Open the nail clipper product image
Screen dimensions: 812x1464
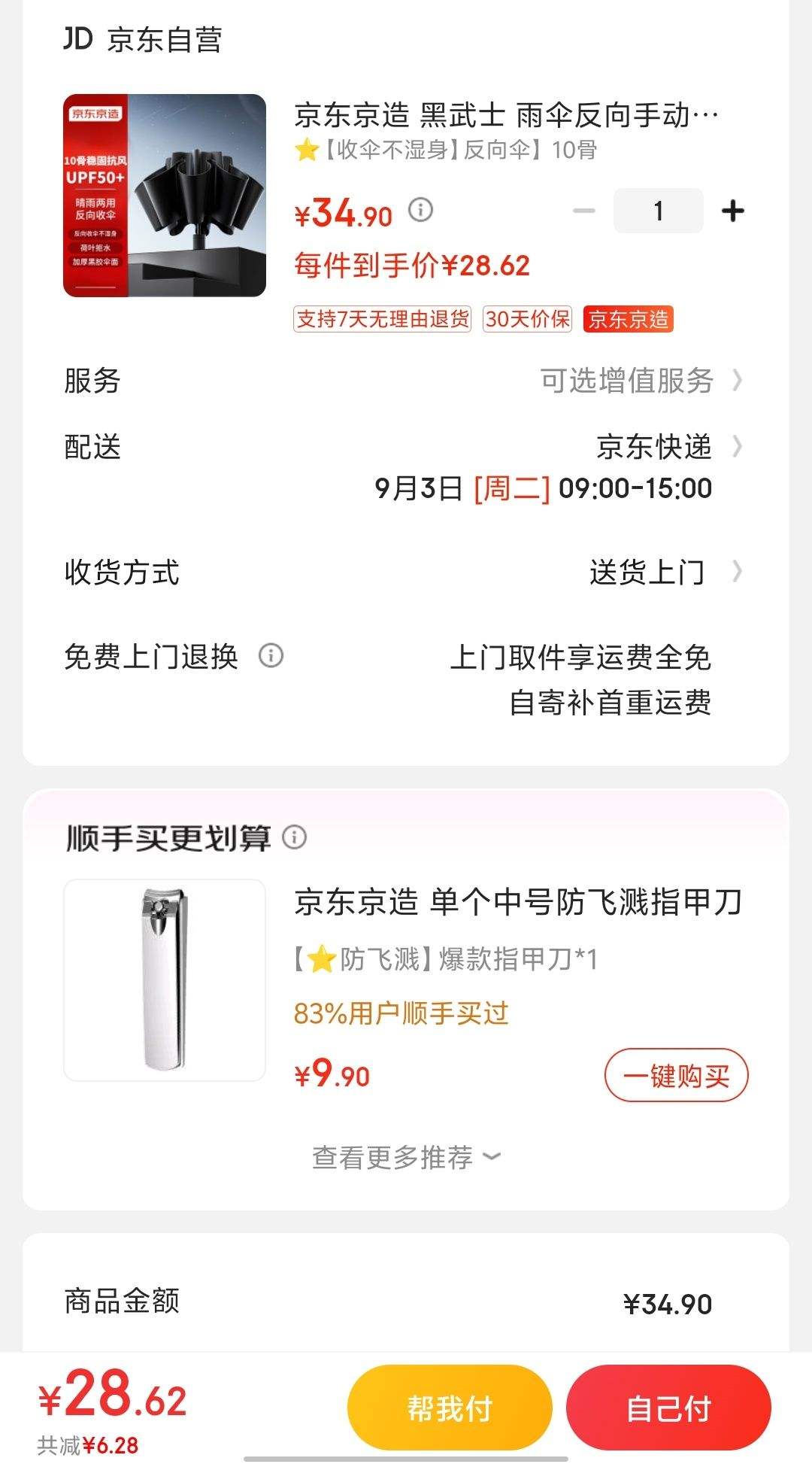[x=165, y=980]
